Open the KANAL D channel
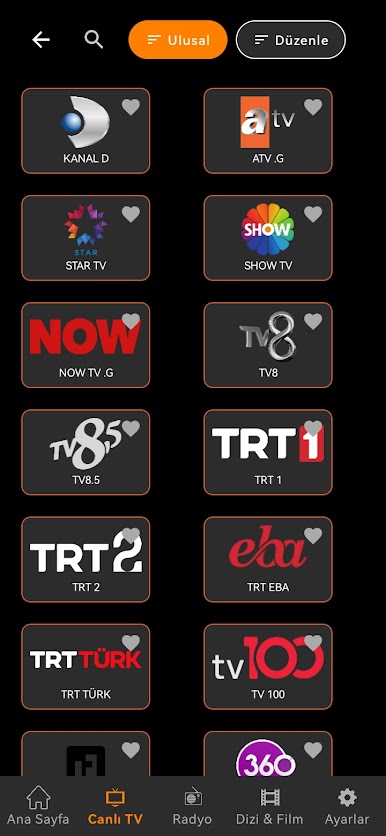This screenshot has height=836, width=386. [86, 131]
